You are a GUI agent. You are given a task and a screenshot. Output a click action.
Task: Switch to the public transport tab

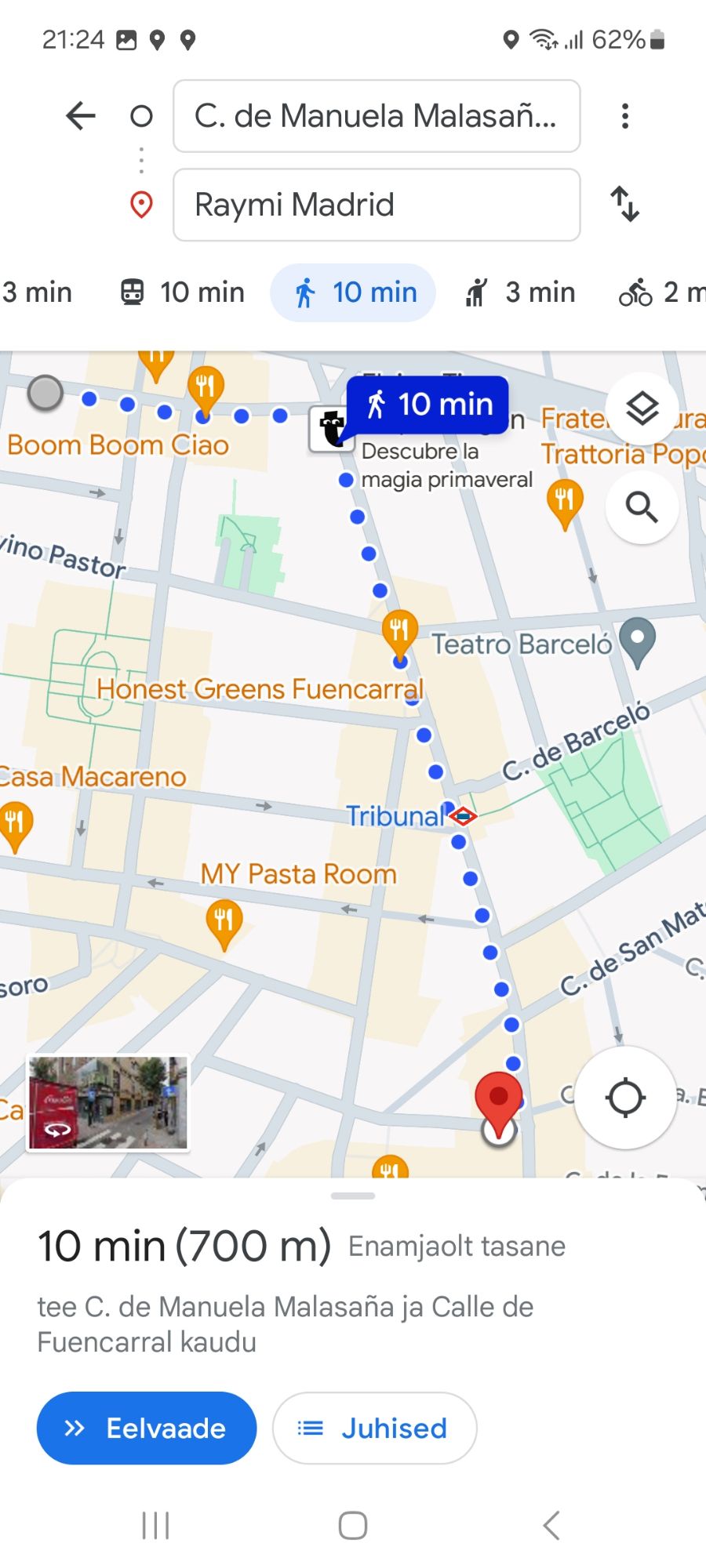[183, 292]
